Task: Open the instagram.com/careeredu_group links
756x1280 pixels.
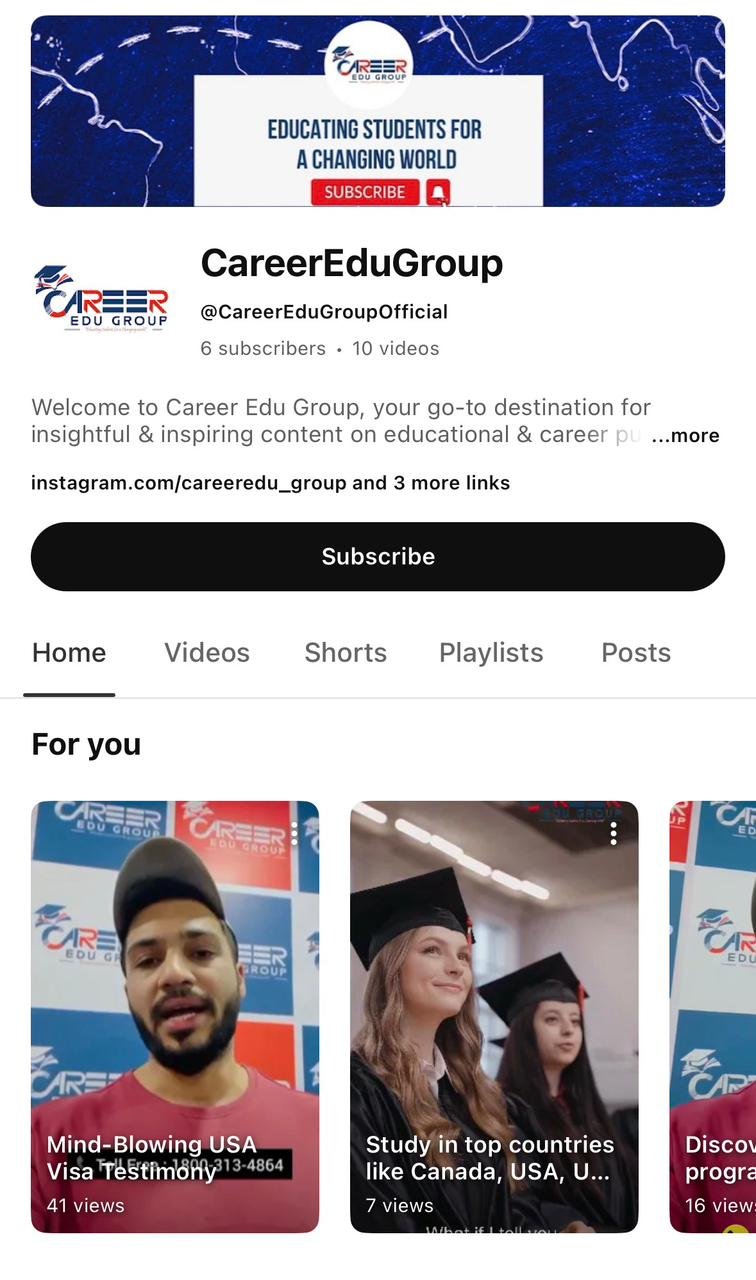Action: [270, 483]
